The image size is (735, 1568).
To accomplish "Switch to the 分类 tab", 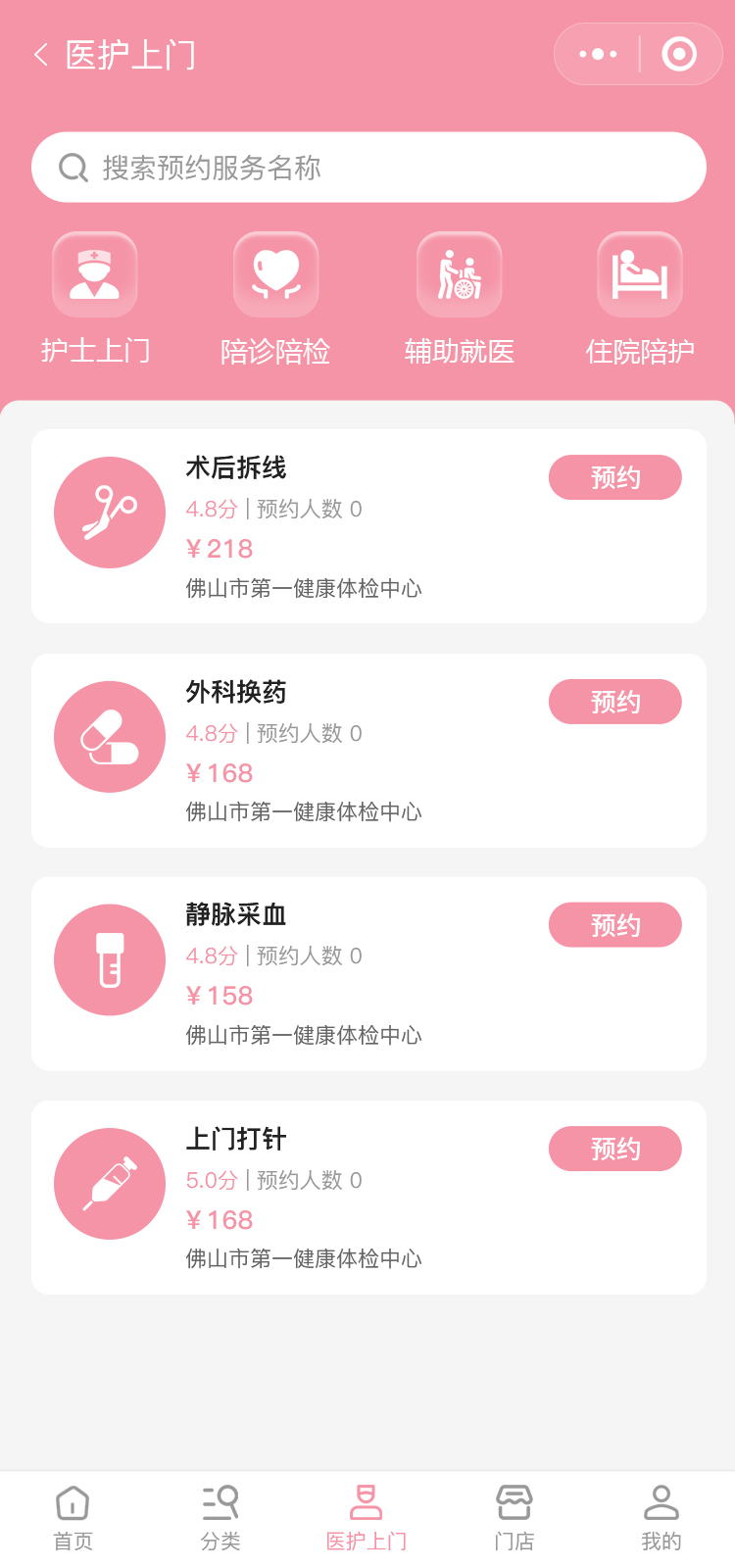I will 220,1519.
